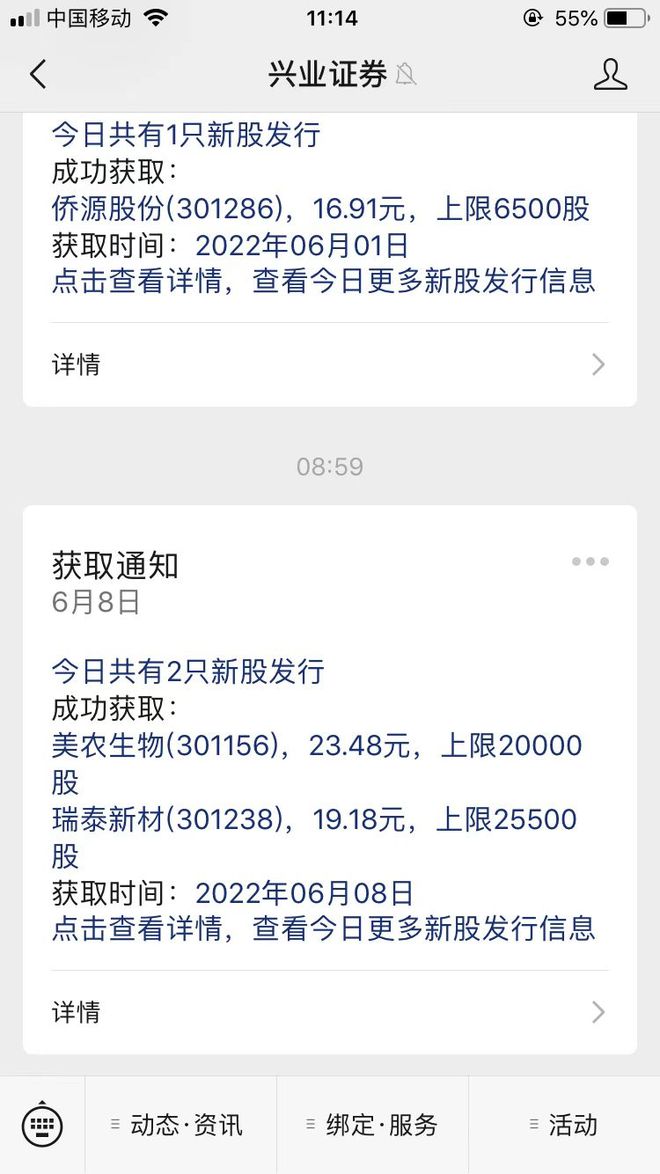Viewport: 660px width, 1174px height.
Task: Open the three-dot menu on 获取通知 card
Action: coord(590,562)
